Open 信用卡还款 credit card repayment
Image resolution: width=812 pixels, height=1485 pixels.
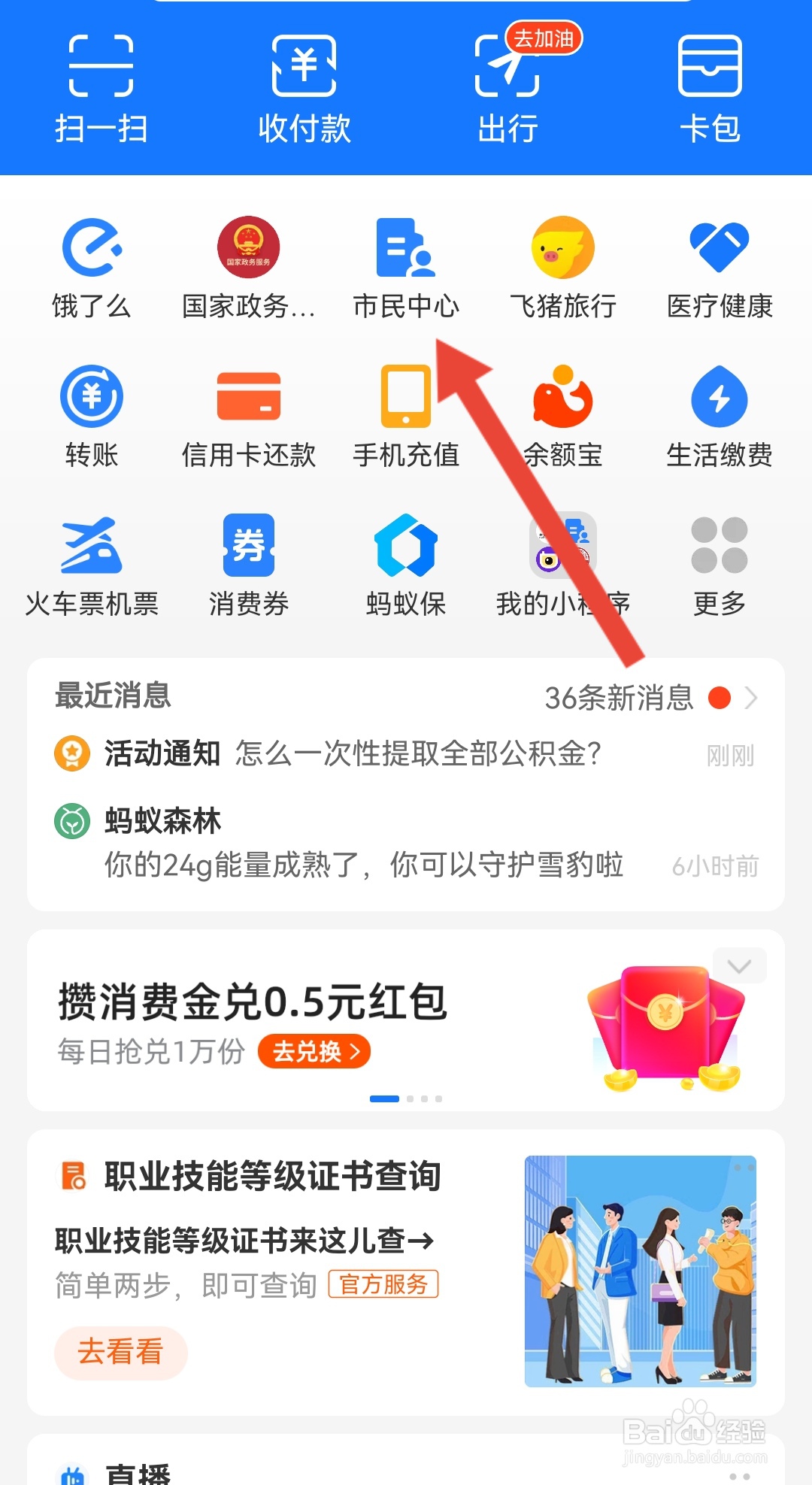(248, 414)
